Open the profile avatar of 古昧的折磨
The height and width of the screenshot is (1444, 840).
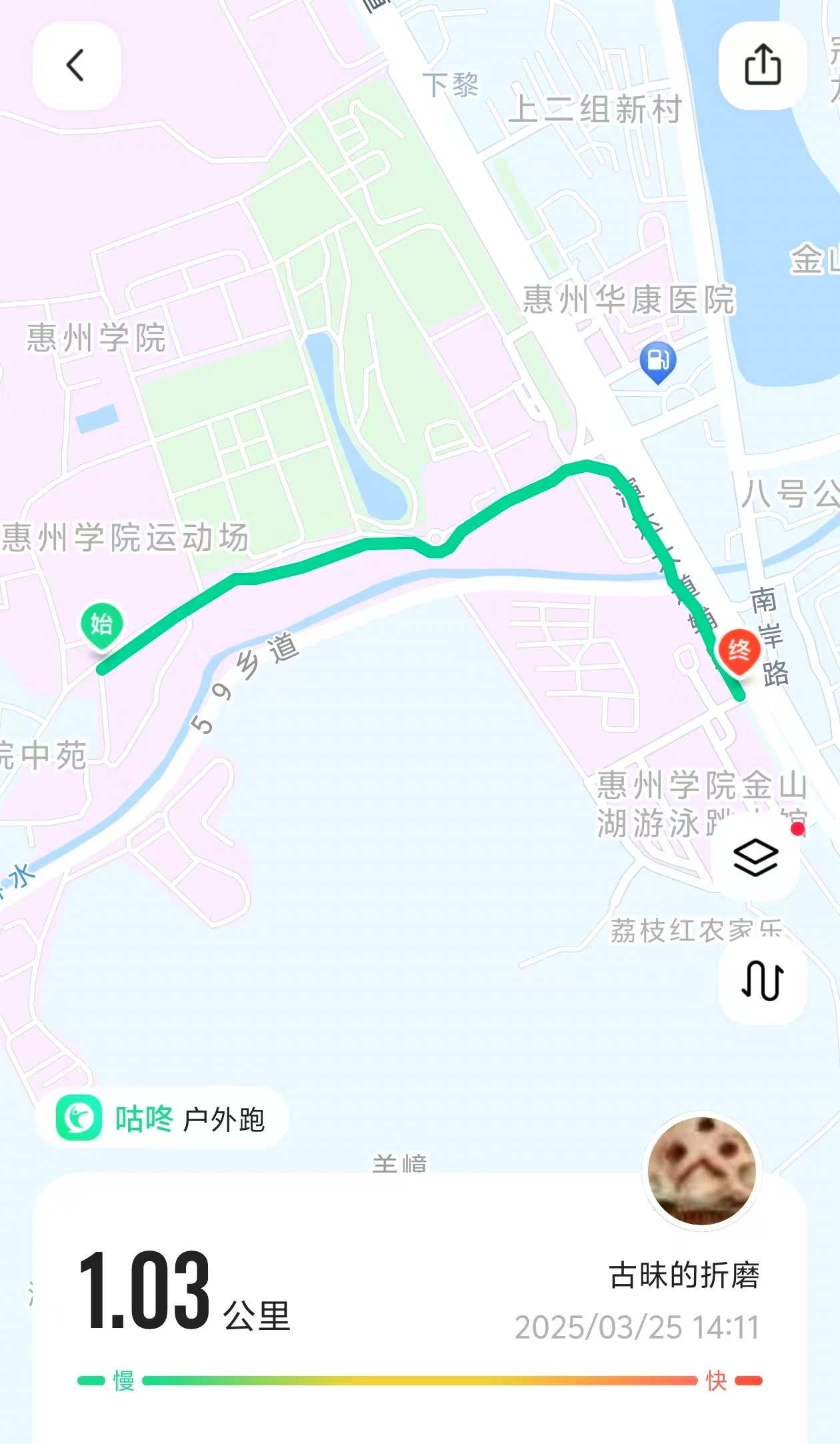702,1171
